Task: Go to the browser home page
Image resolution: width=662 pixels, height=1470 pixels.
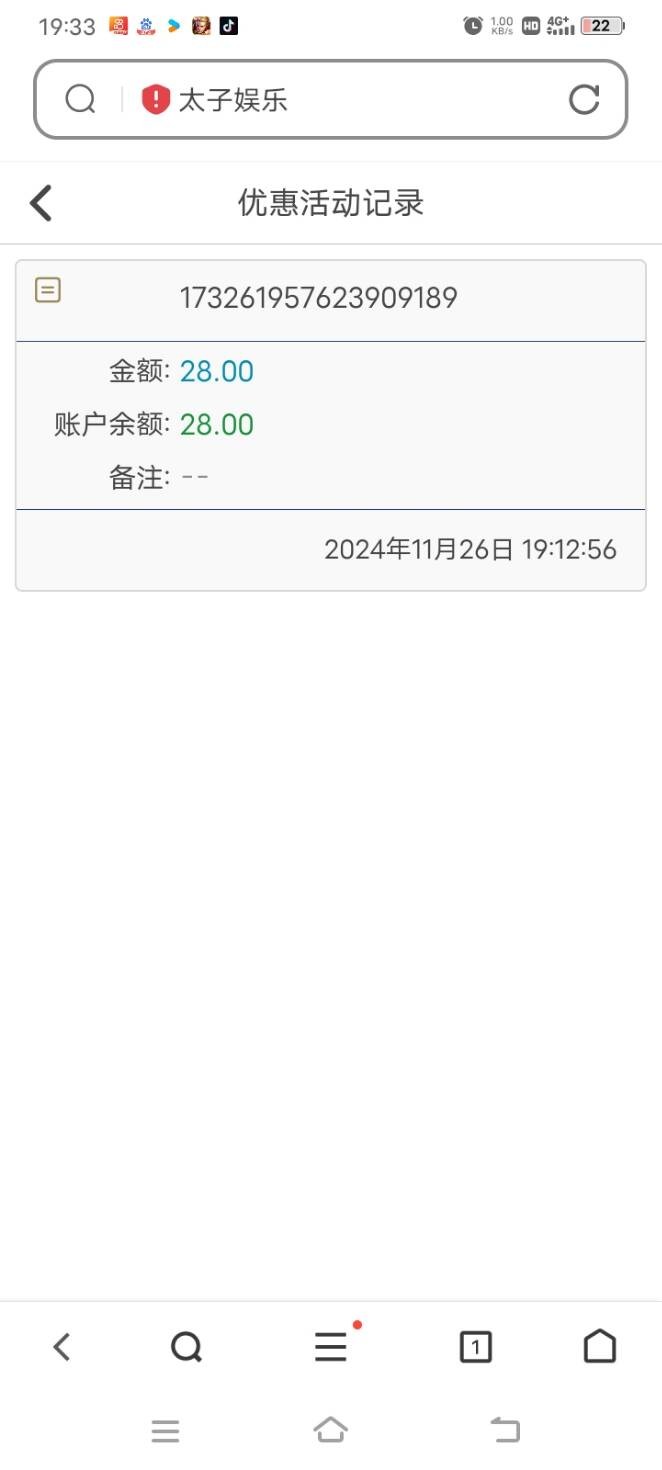Action: click(x=600, y=1347)
